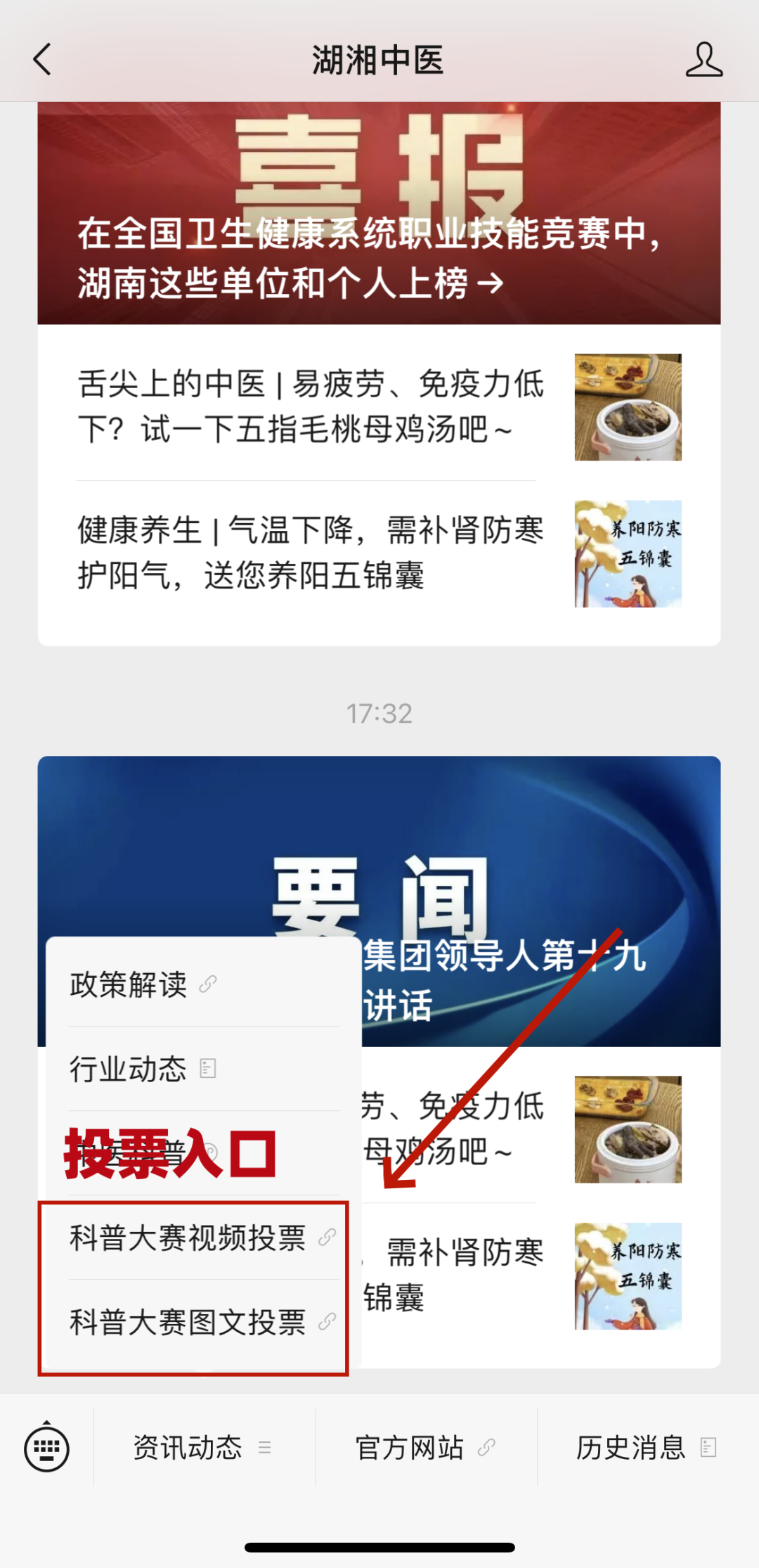
Task: Switch to keyboard input mode
Action: click(46, 1448)
